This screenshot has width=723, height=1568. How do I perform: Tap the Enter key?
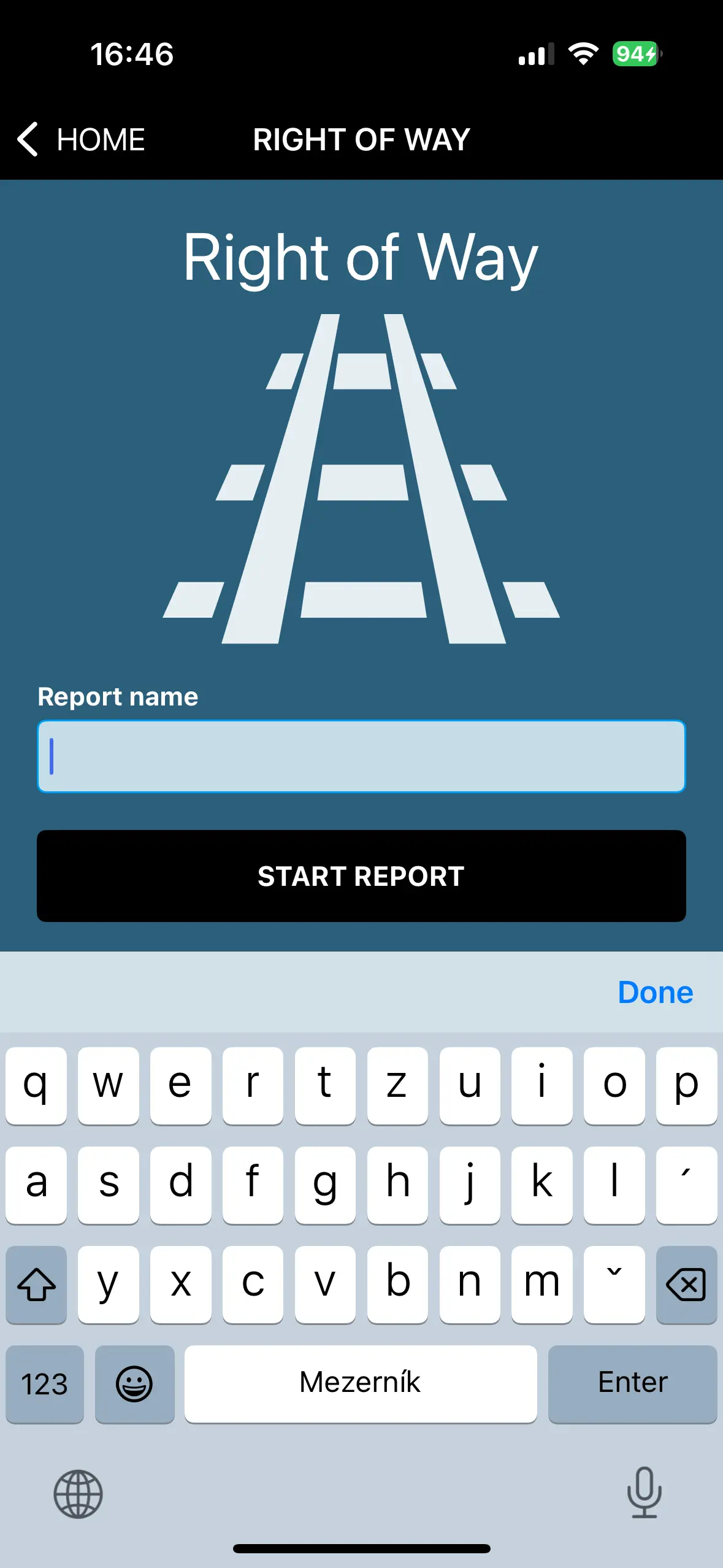[x=632, y=1383]
